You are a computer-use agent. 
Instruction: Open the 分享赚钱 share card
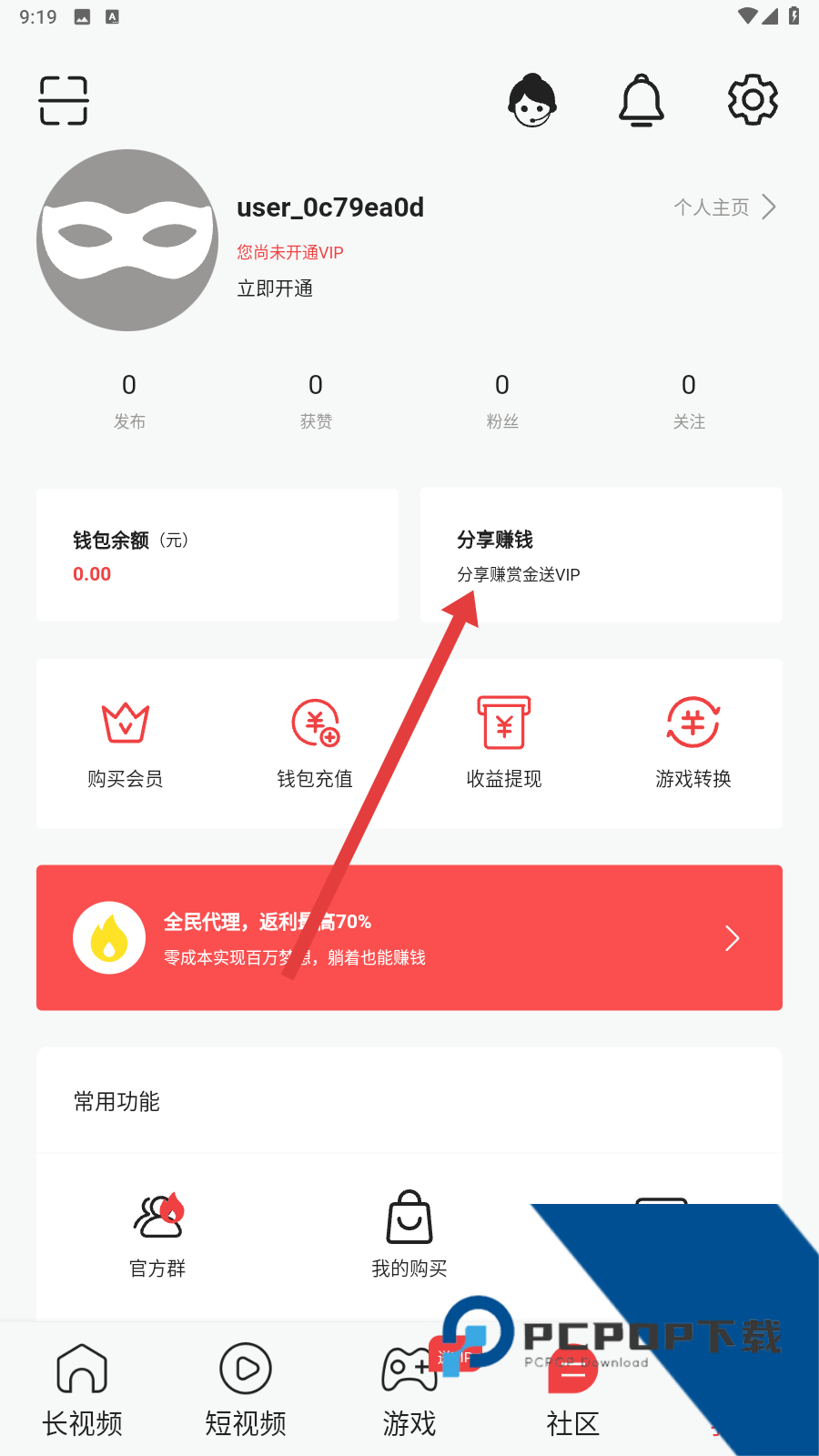[601, 555]
